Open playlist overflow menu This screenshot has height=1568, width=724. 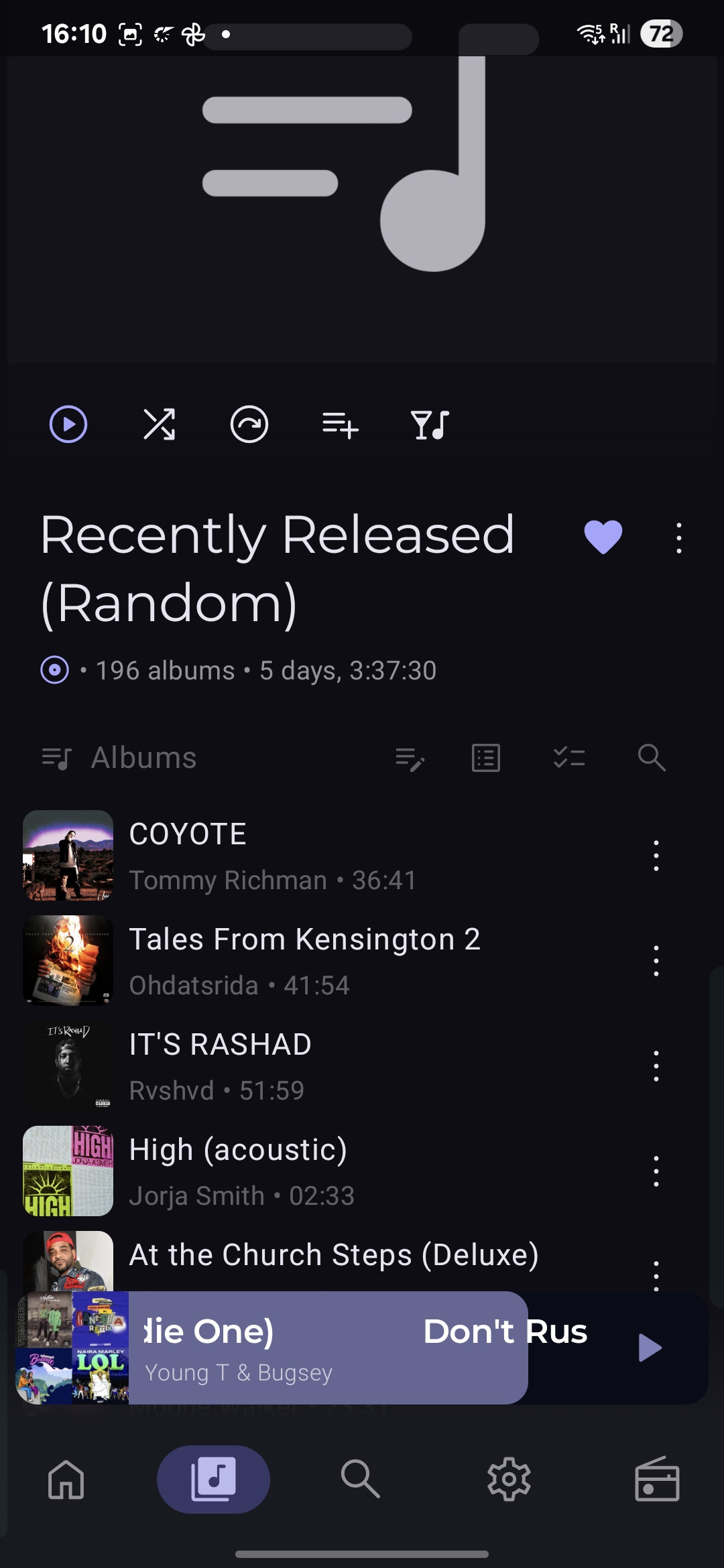679,538
